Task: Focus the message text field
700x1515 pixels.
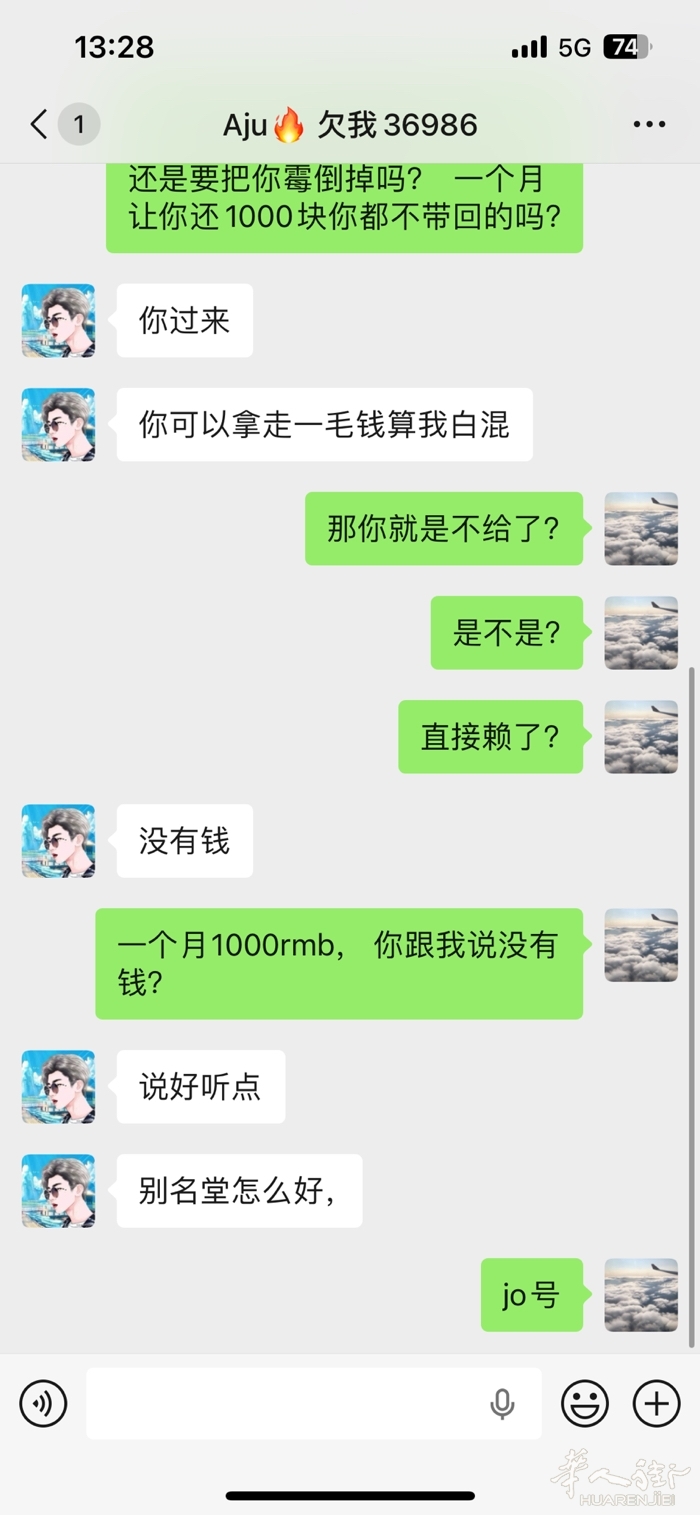Action: tap(290, 1403)
